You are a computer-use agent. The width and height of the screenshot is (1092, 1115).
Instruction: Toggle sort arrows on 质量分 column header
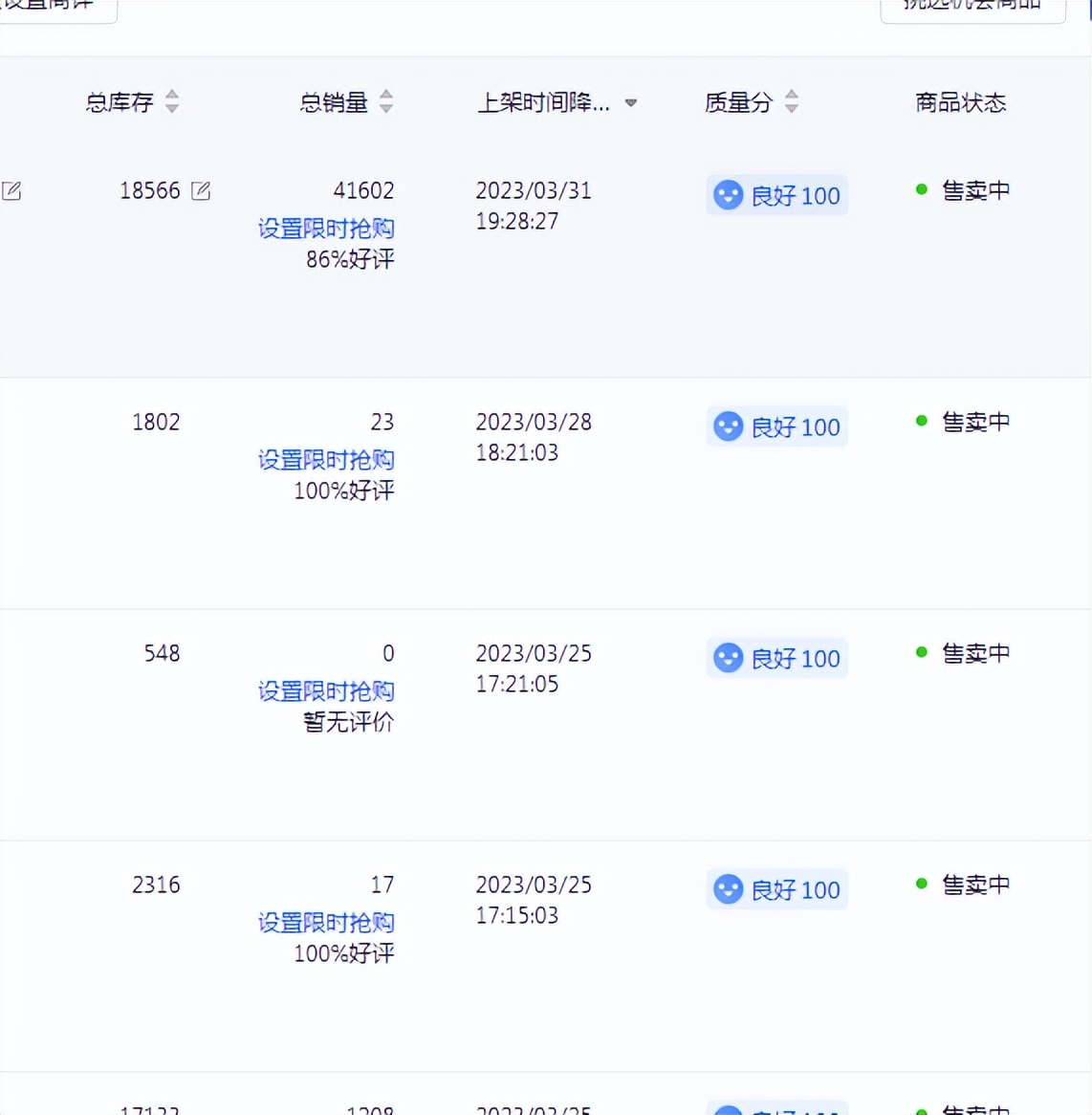[792, 101]
